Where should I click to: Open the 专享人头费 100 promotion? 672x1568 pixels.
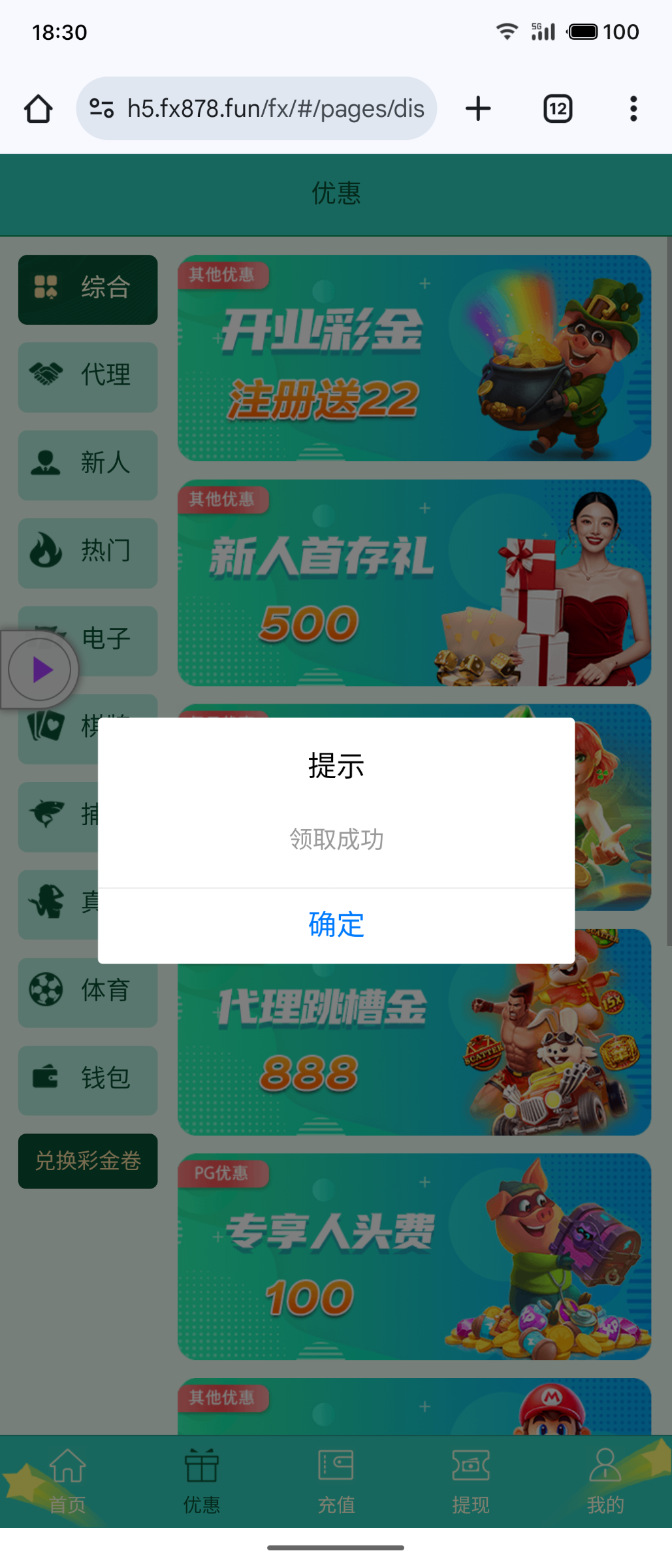point(414,1256)
